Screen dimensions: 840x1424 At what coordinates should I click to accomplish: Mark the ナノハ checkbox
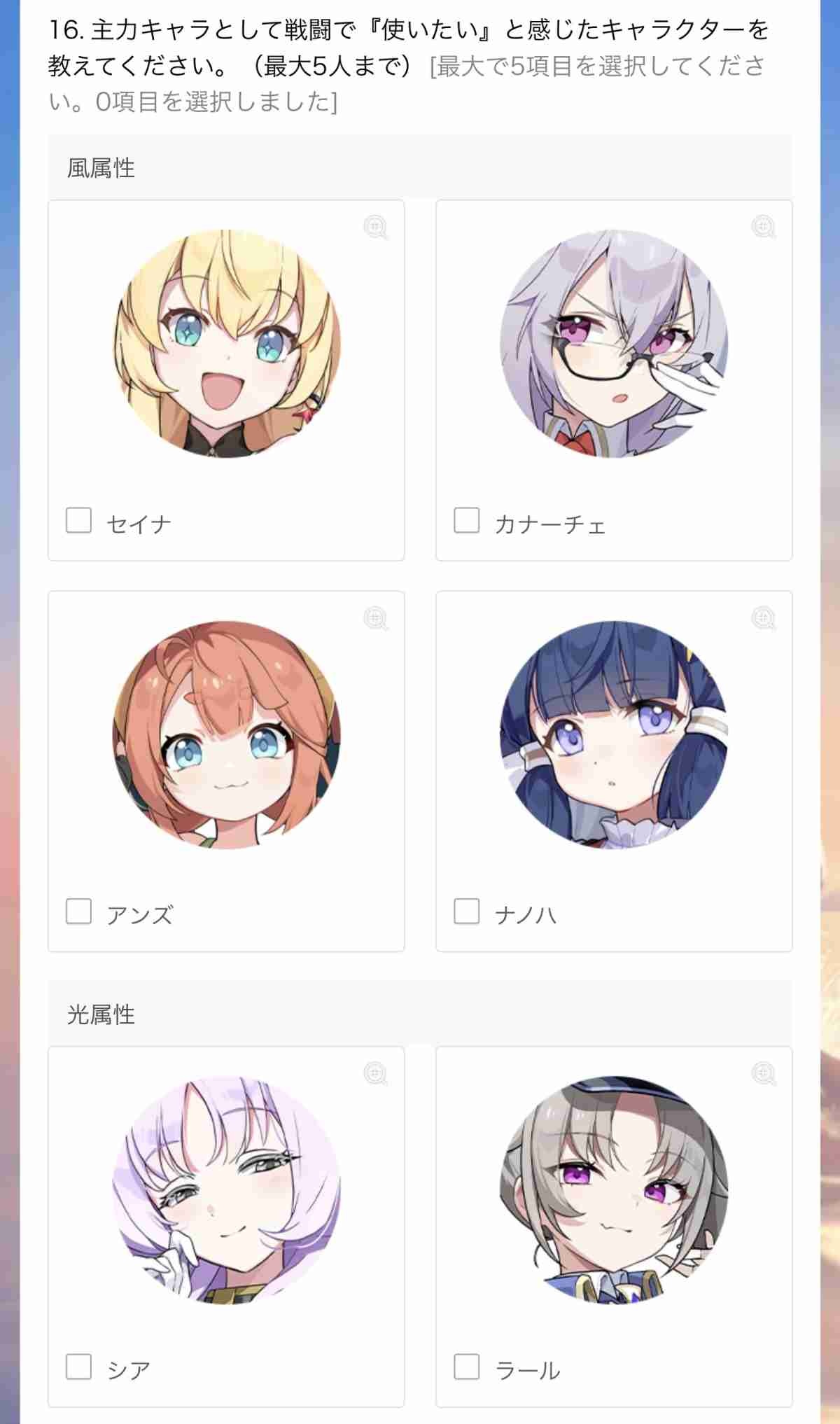click(x=466, y=911)
